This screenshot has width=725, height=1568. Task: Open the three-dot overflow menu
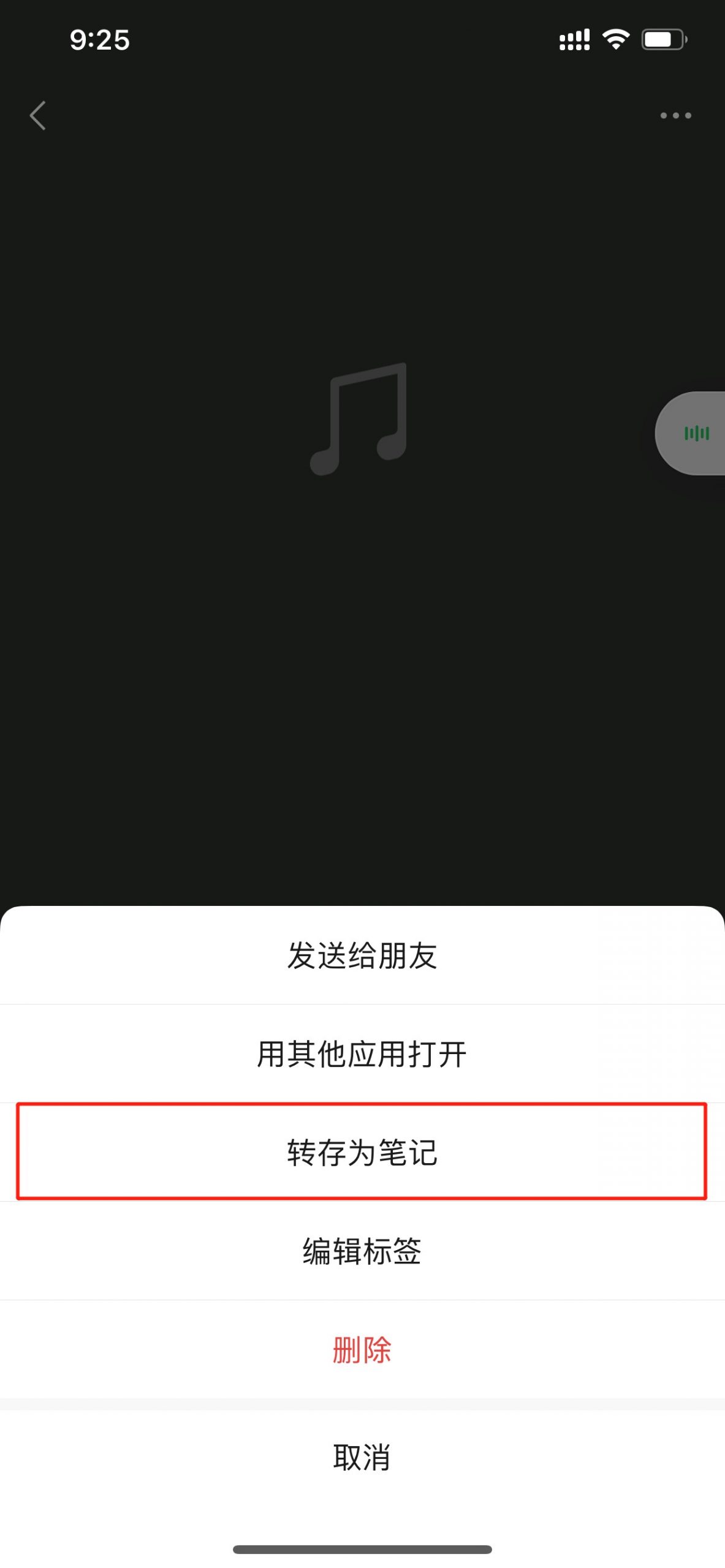(x=675, y=116)
